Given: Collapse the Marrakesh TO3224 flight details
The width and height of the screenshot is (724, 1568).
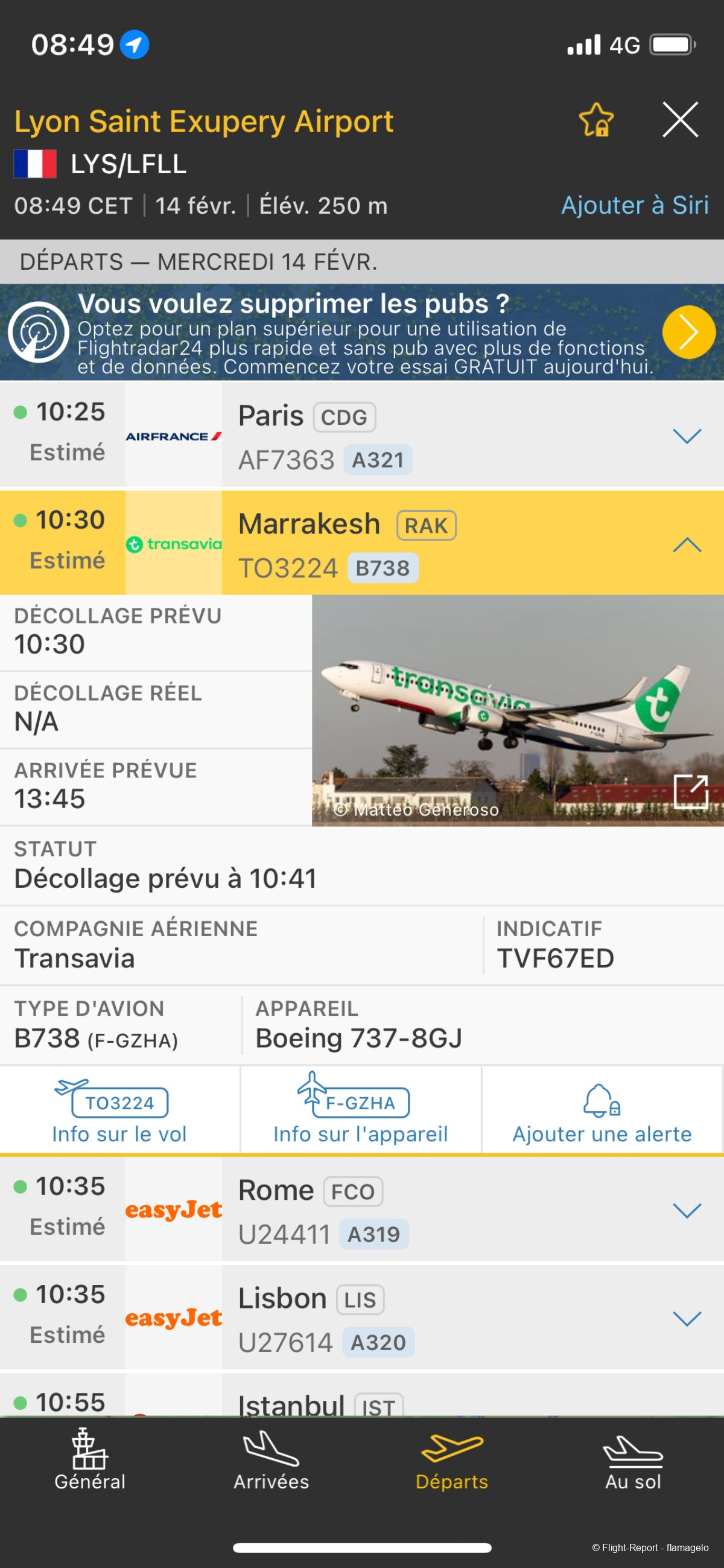Looking at the screenshot, I should click(687, 544).
